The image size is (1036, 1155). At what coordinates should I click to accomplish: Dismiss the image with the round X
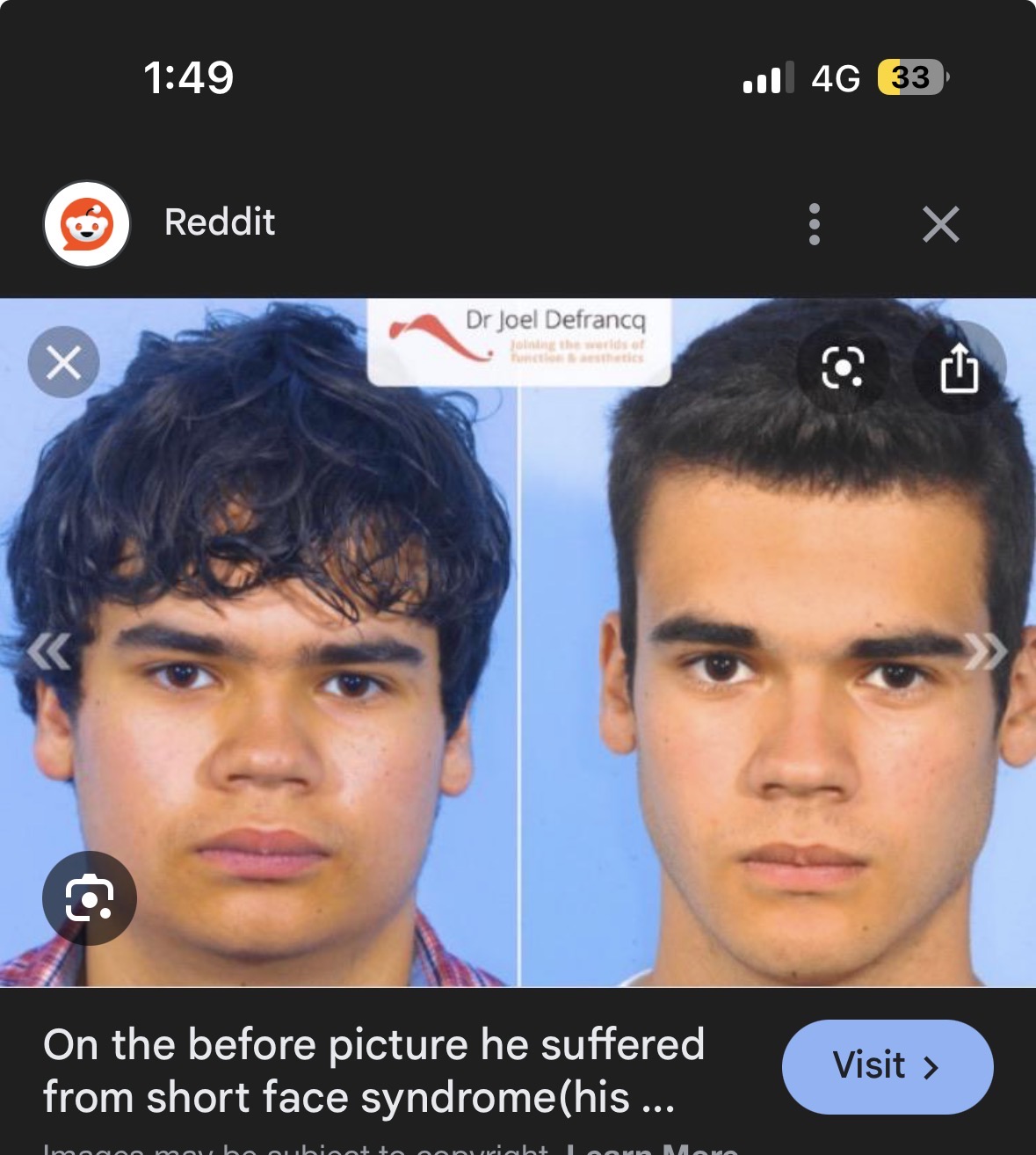63,362
